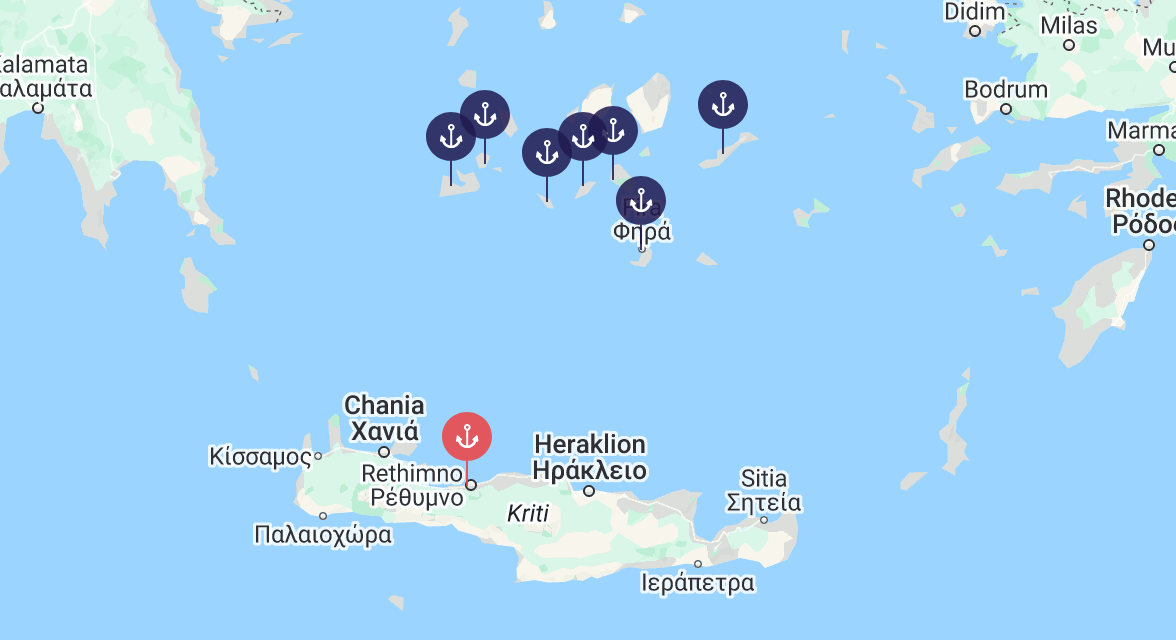Viewport: 1176px width, 640px height.
Task: Tap the anchor marker above Φηρά
Action: tap(641, 201)
